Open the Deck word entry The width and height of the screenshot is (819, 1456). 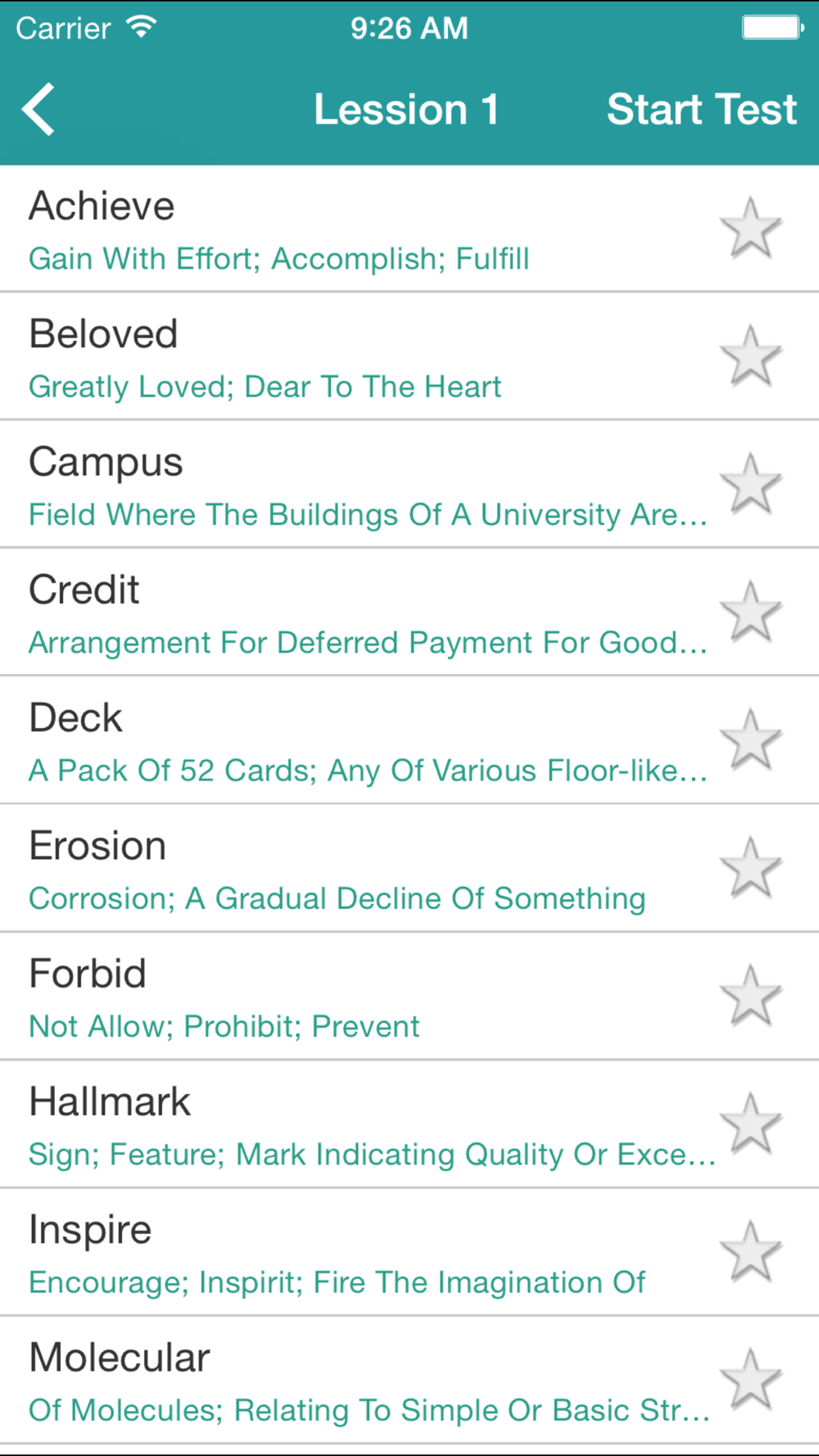coord(409,740)
